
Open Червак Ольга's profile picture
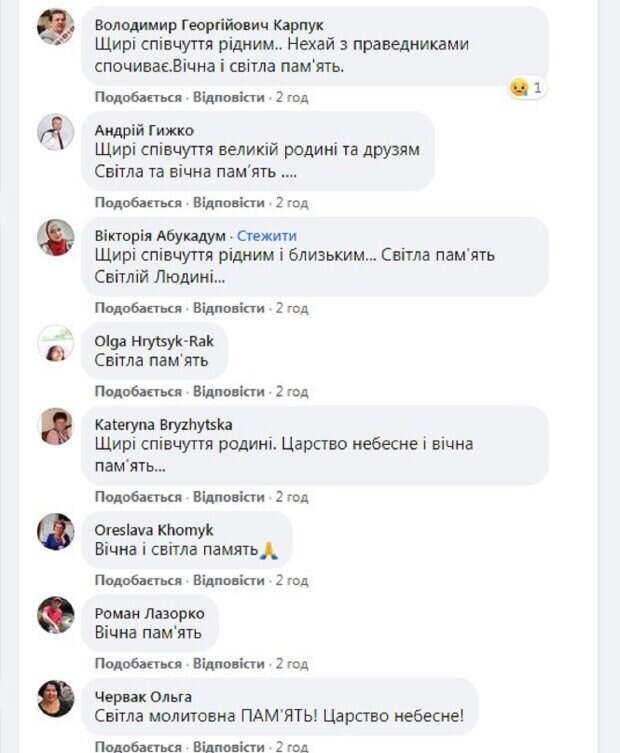[56, 698]
